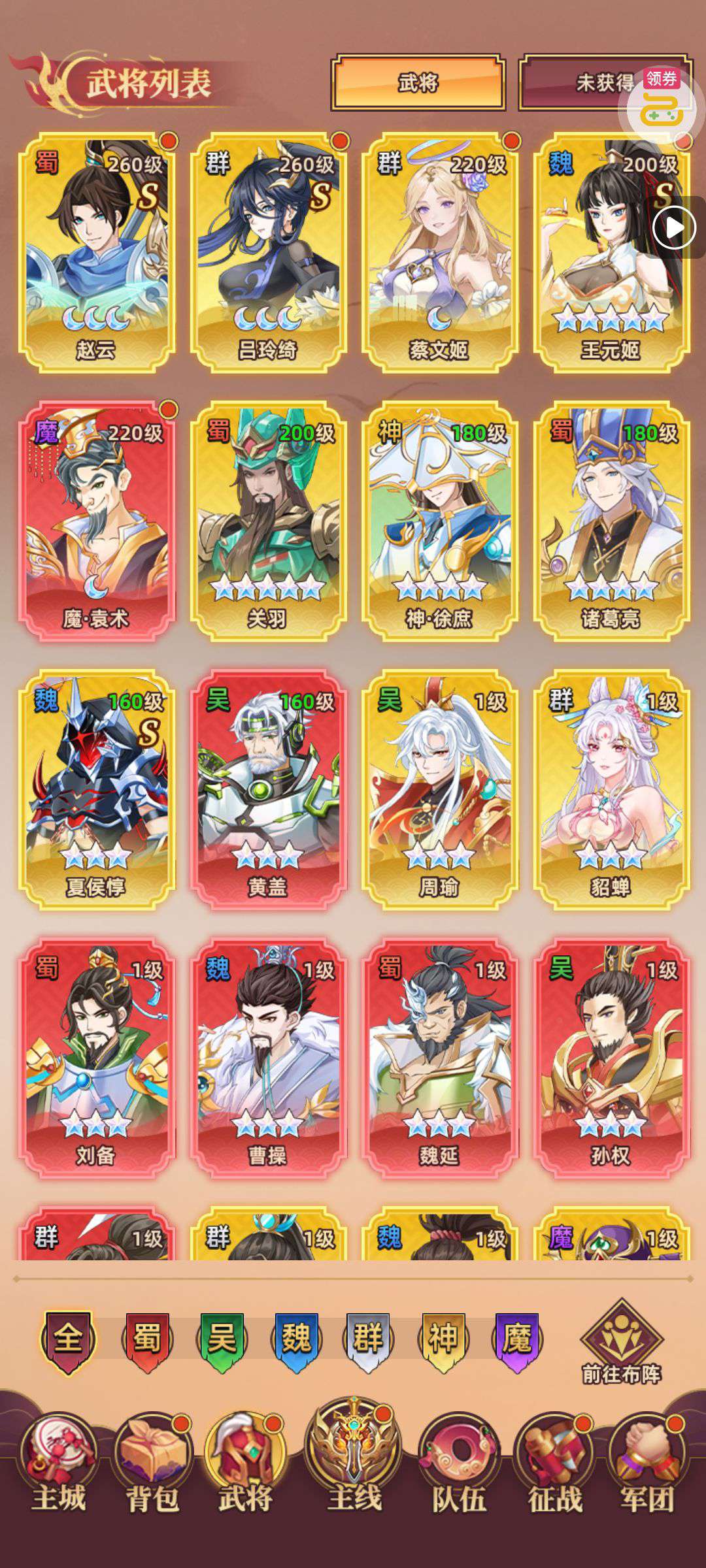706x1568 pixels.
Task: Open hero card 吕玲绮
Action: pos(268,252)
